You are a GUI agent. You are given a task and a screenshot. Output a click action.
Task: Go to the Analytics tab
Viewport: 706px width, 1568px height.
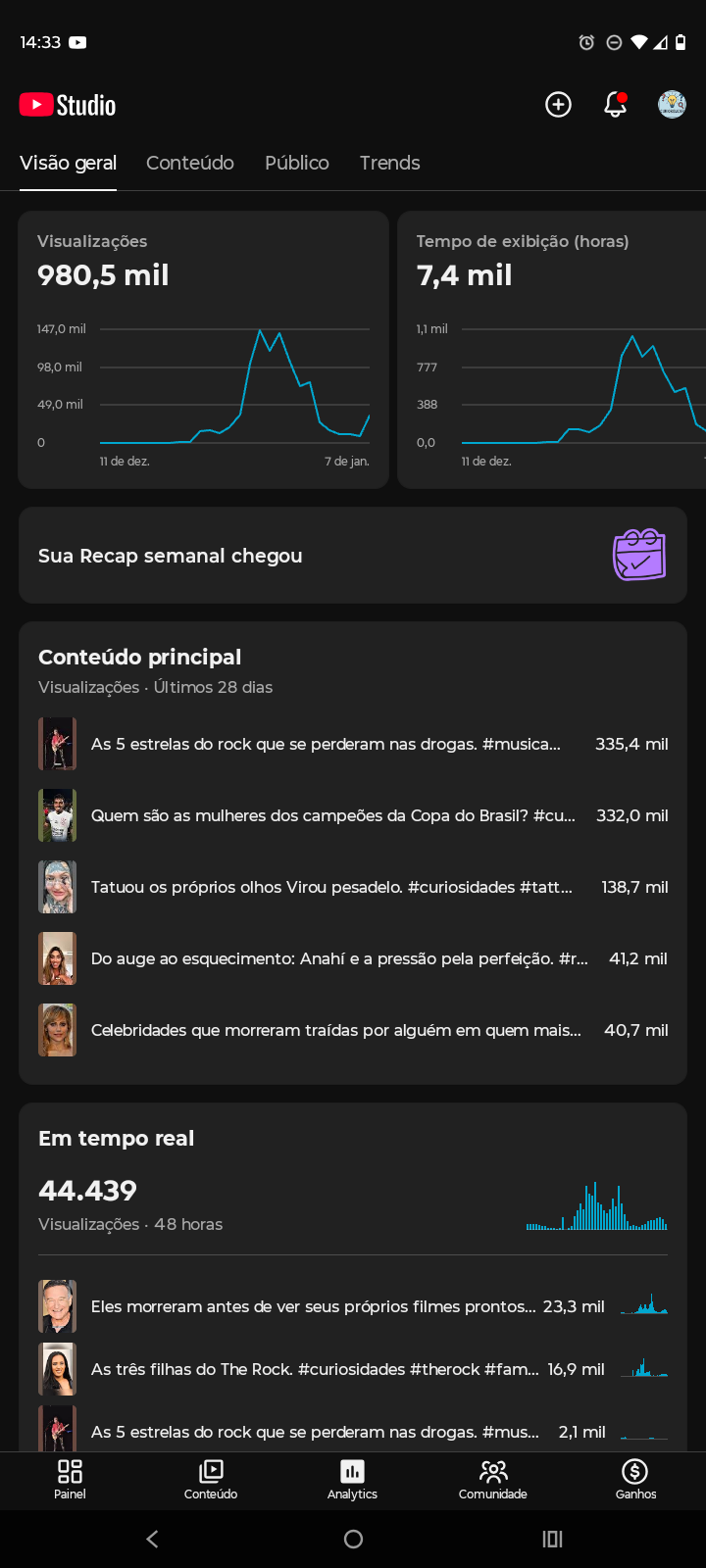click(x=352, y=1479)
